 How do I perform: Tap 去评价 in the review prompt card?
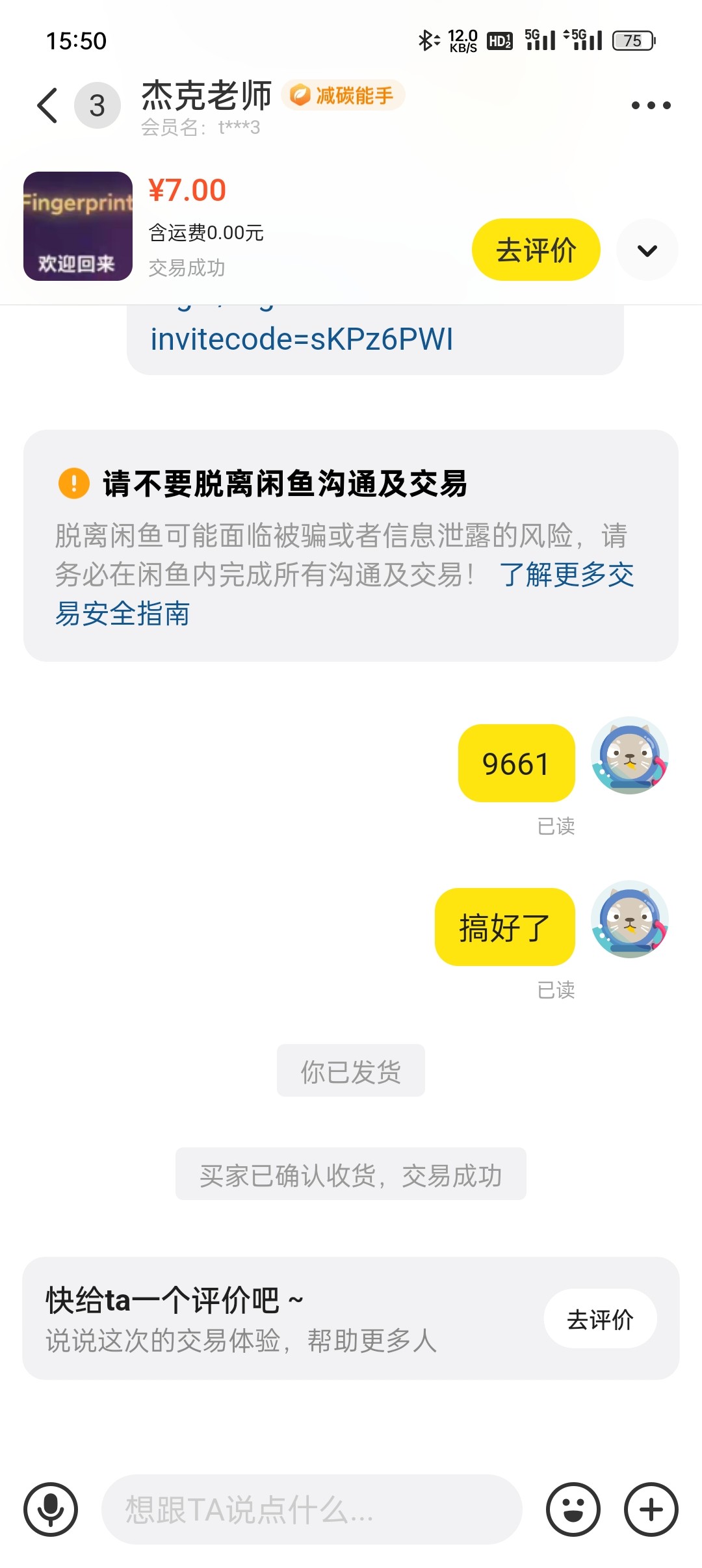click(x=599, y=1319)
